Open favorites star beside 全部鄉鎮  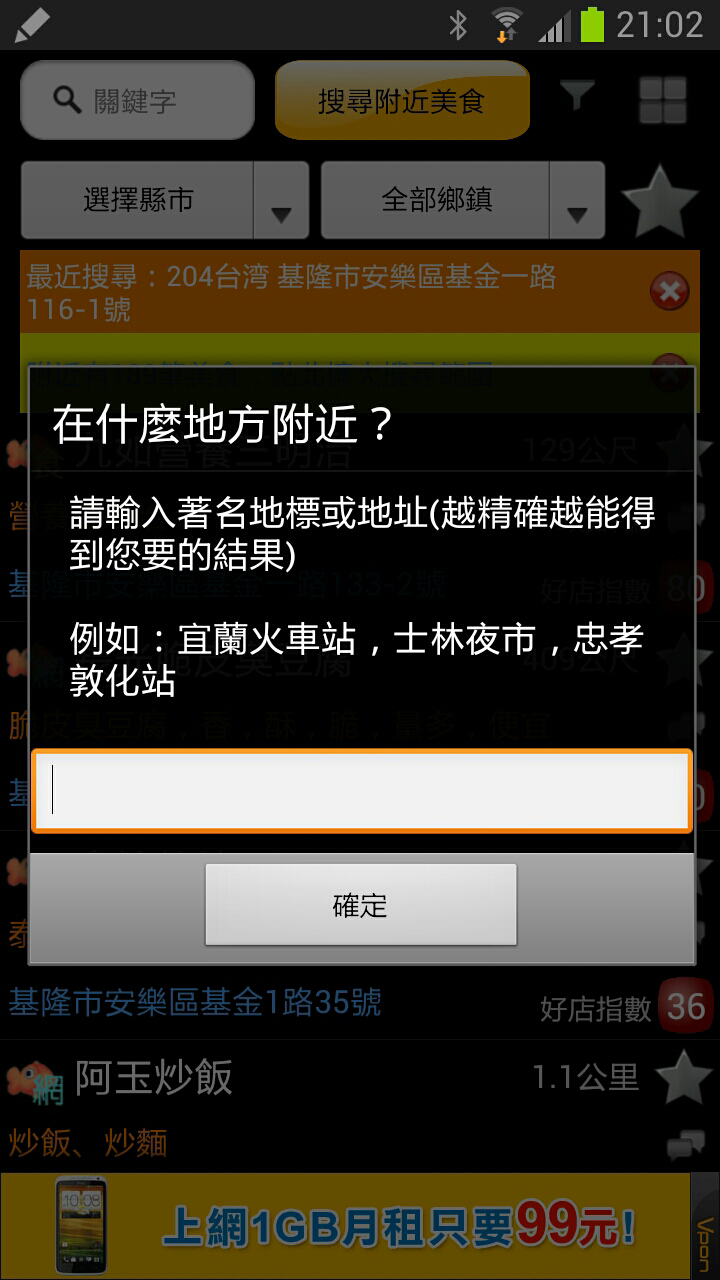point(659,202)
